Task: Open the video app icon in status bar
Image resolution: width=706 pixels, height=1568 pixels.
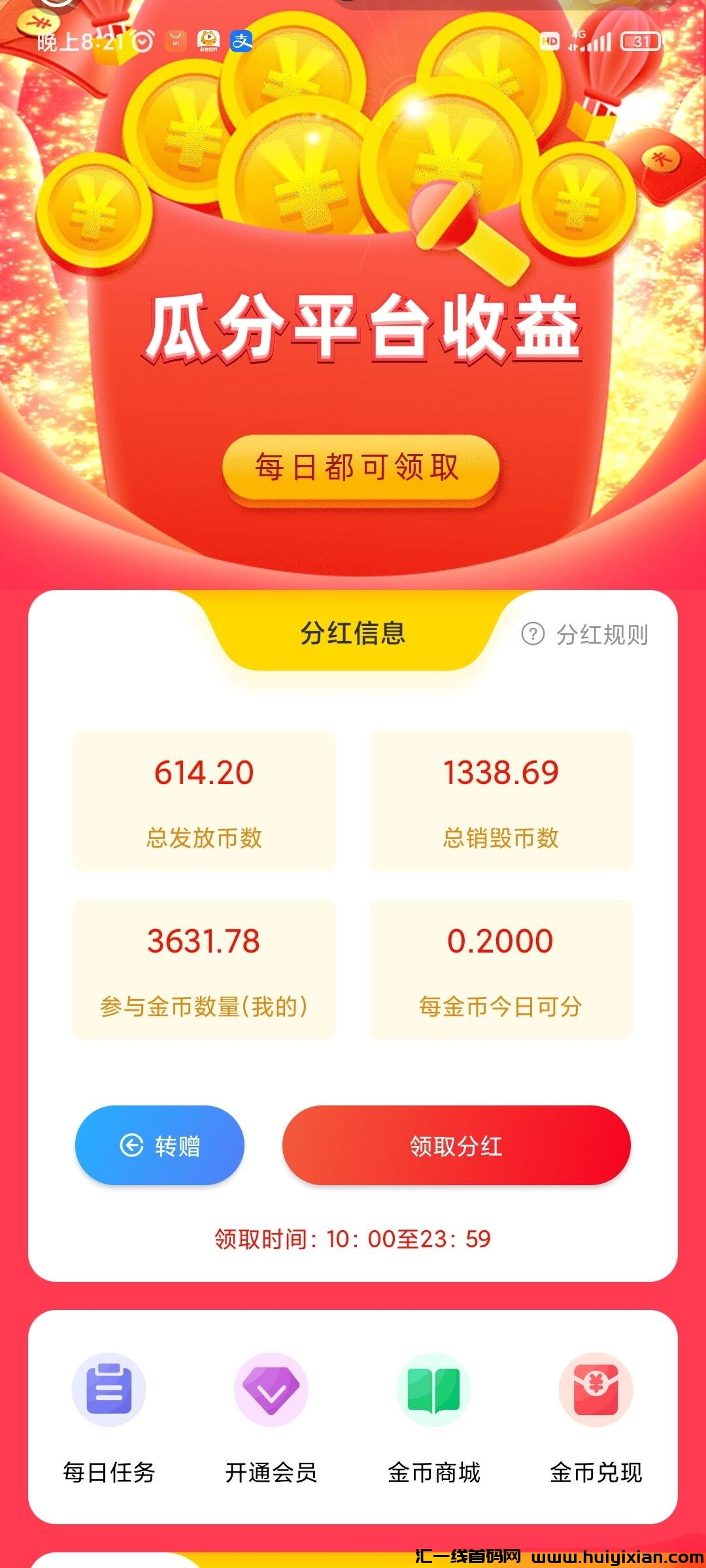Action: point(207,39)
